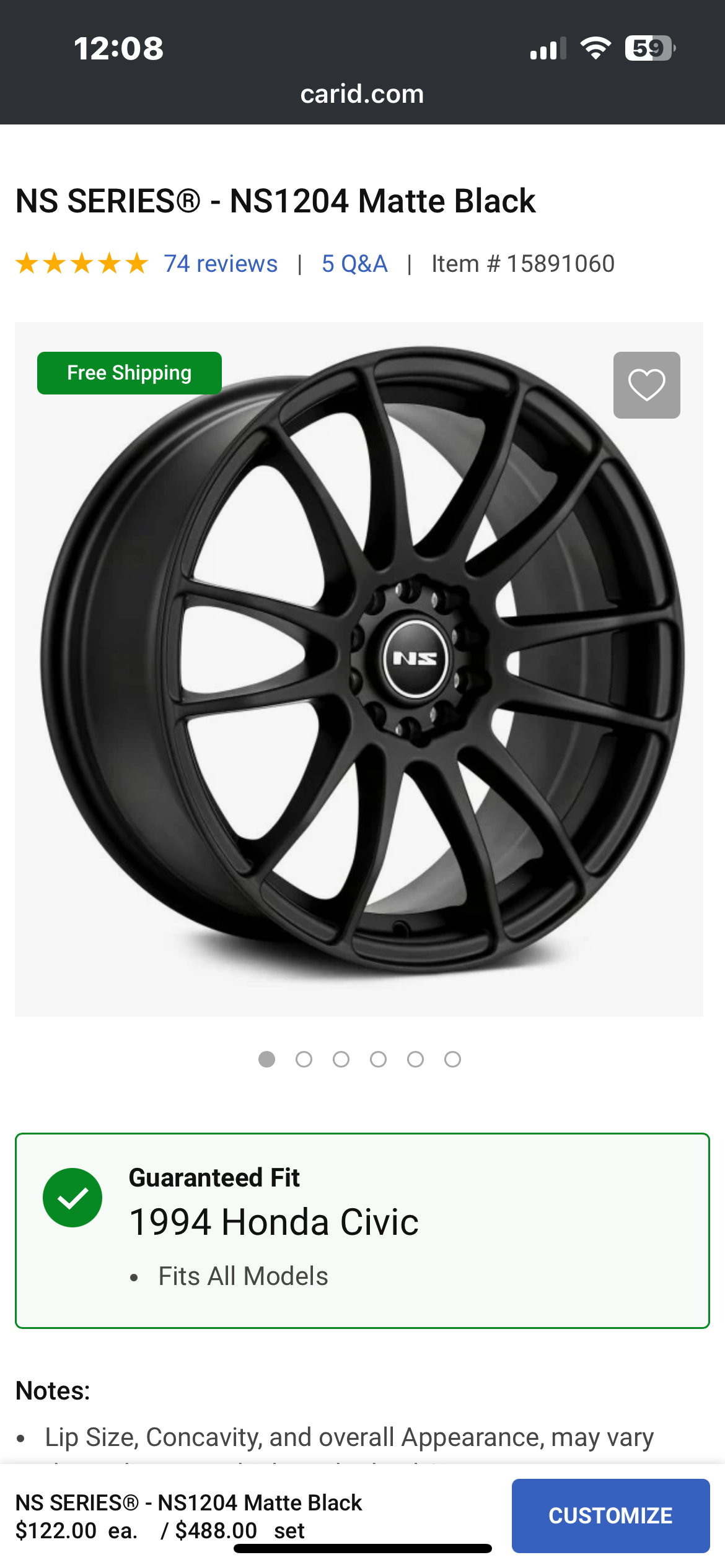725x1568 pixels.
Task: Select the last image page indicator
Action: click(452, 1060)
